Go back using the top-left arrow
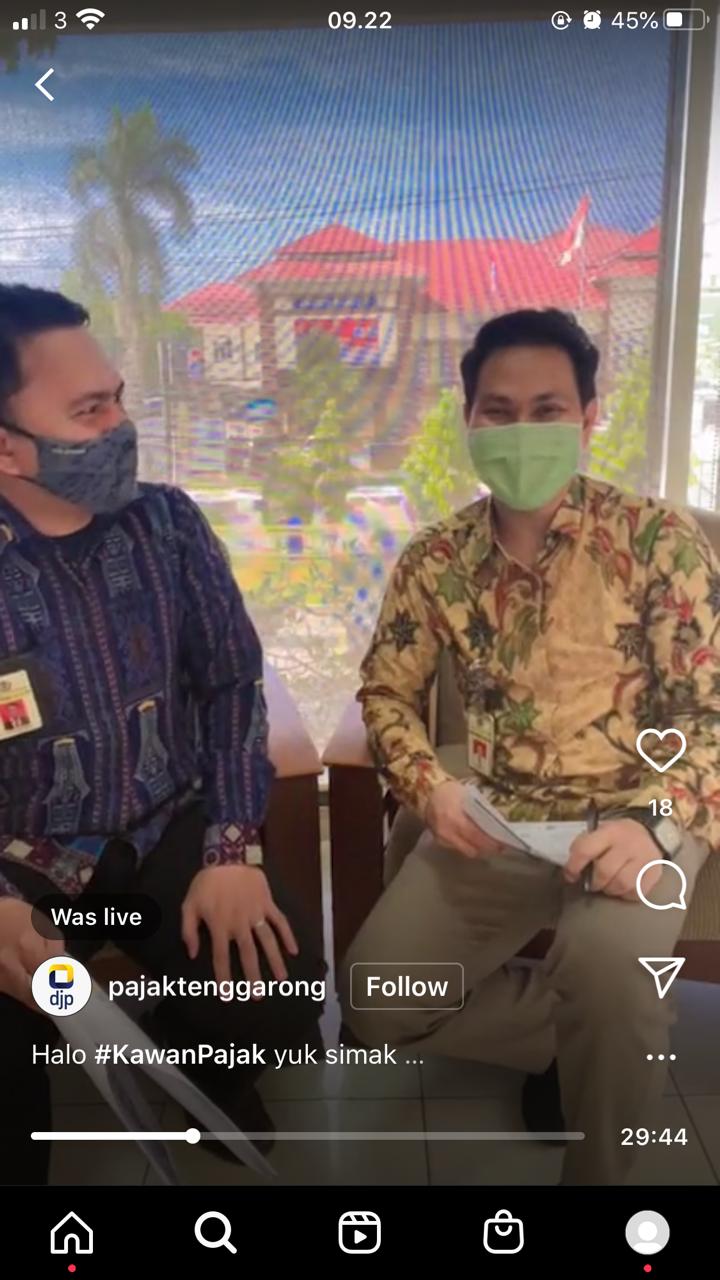720x1280 pixels. tap(45, 85)
